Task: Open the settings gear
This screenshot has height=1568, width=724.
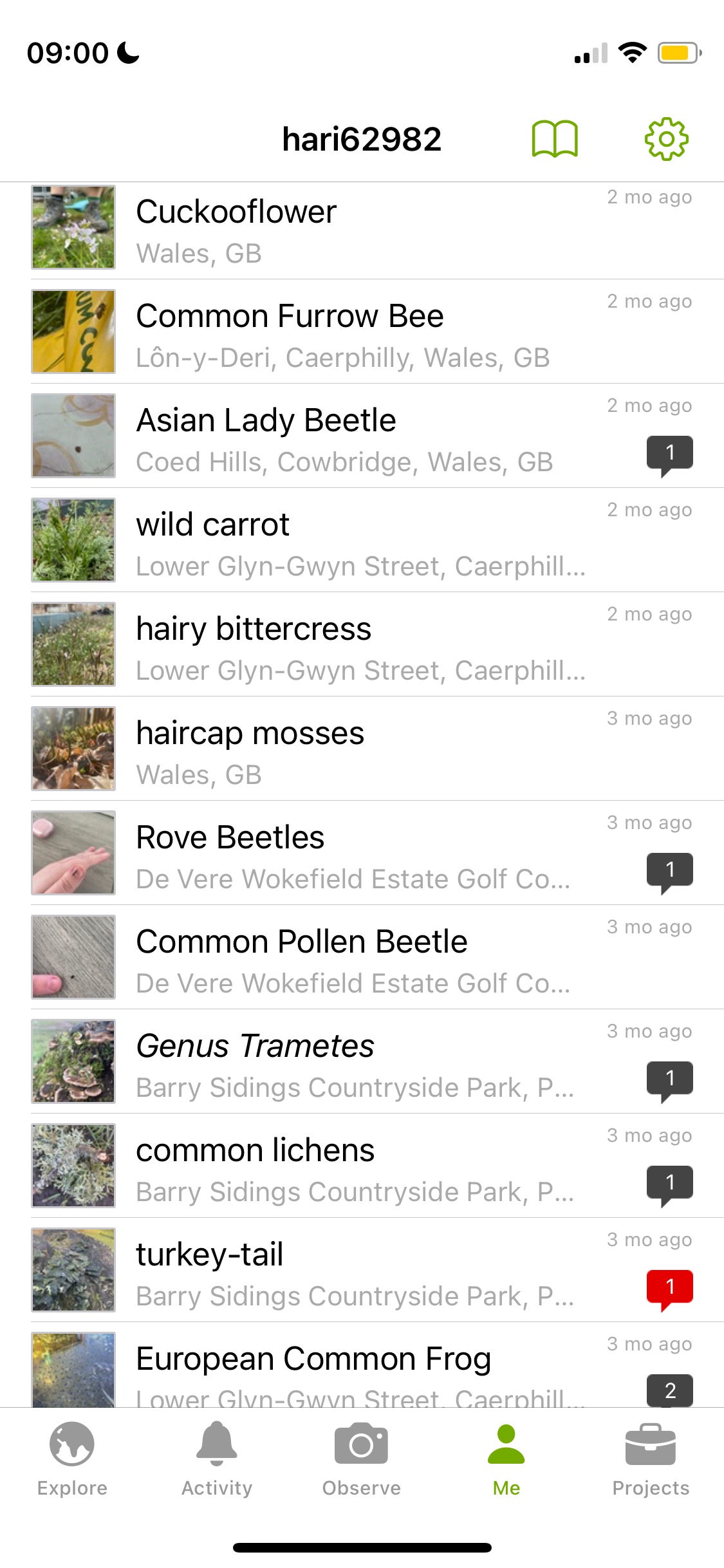Action: (x=666, y=138)
